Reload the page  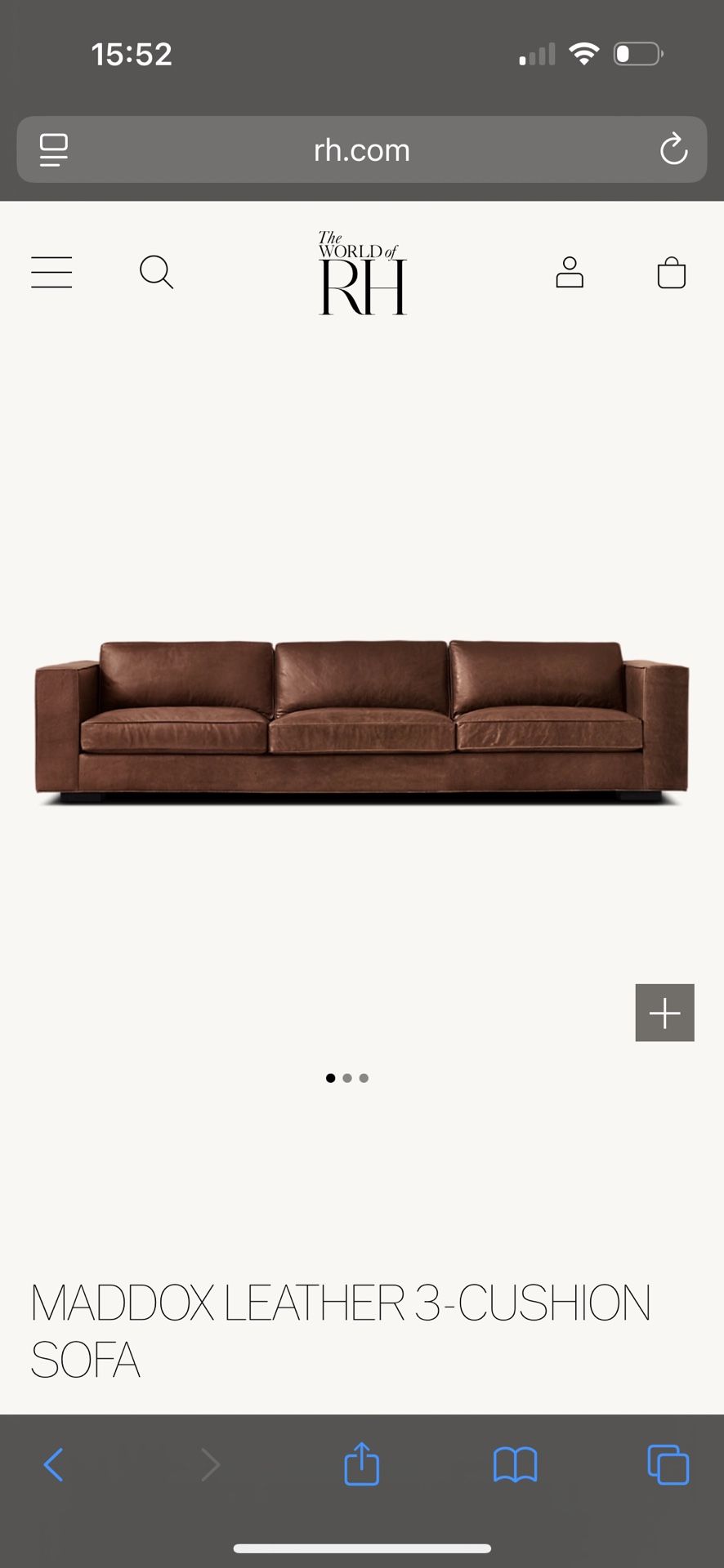(673, 149)
